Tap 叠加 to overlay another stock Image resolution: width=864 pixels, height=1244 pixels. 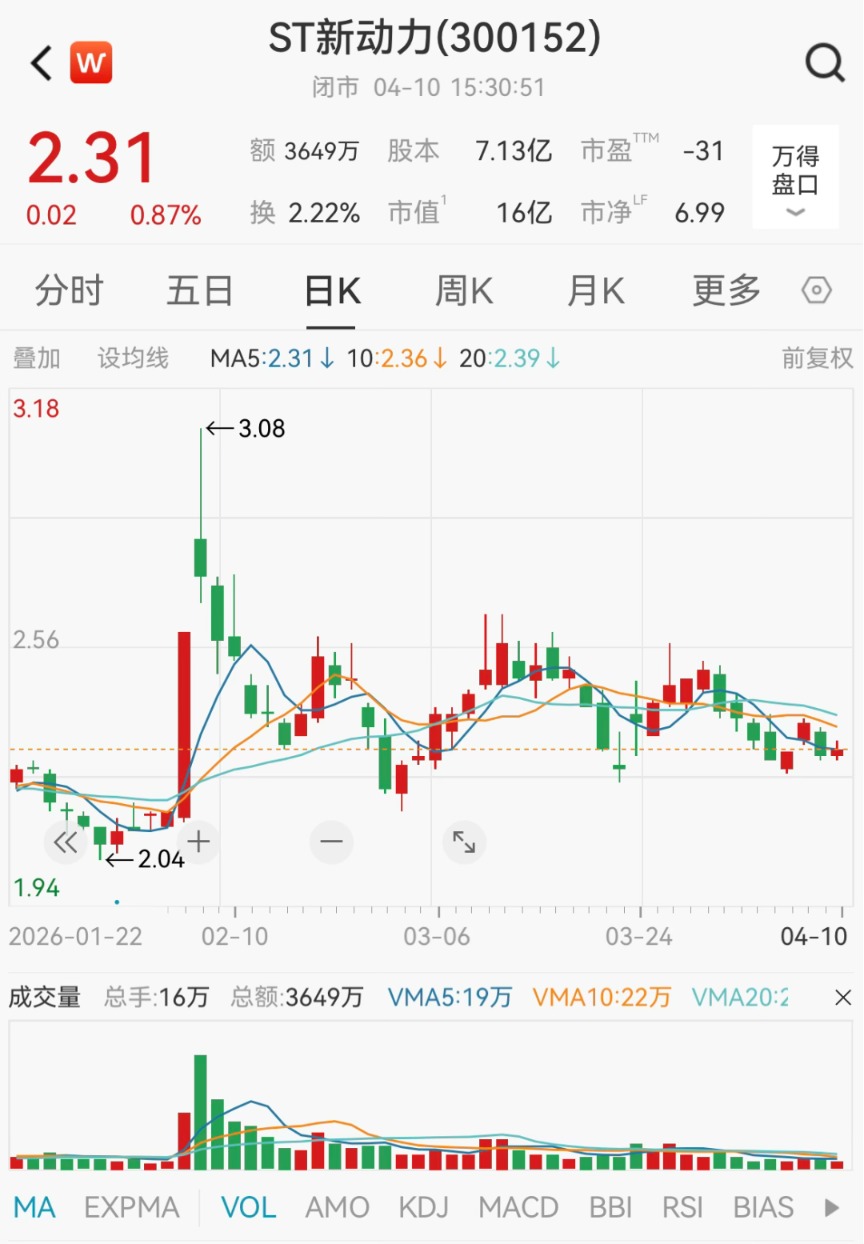(37, 358)
